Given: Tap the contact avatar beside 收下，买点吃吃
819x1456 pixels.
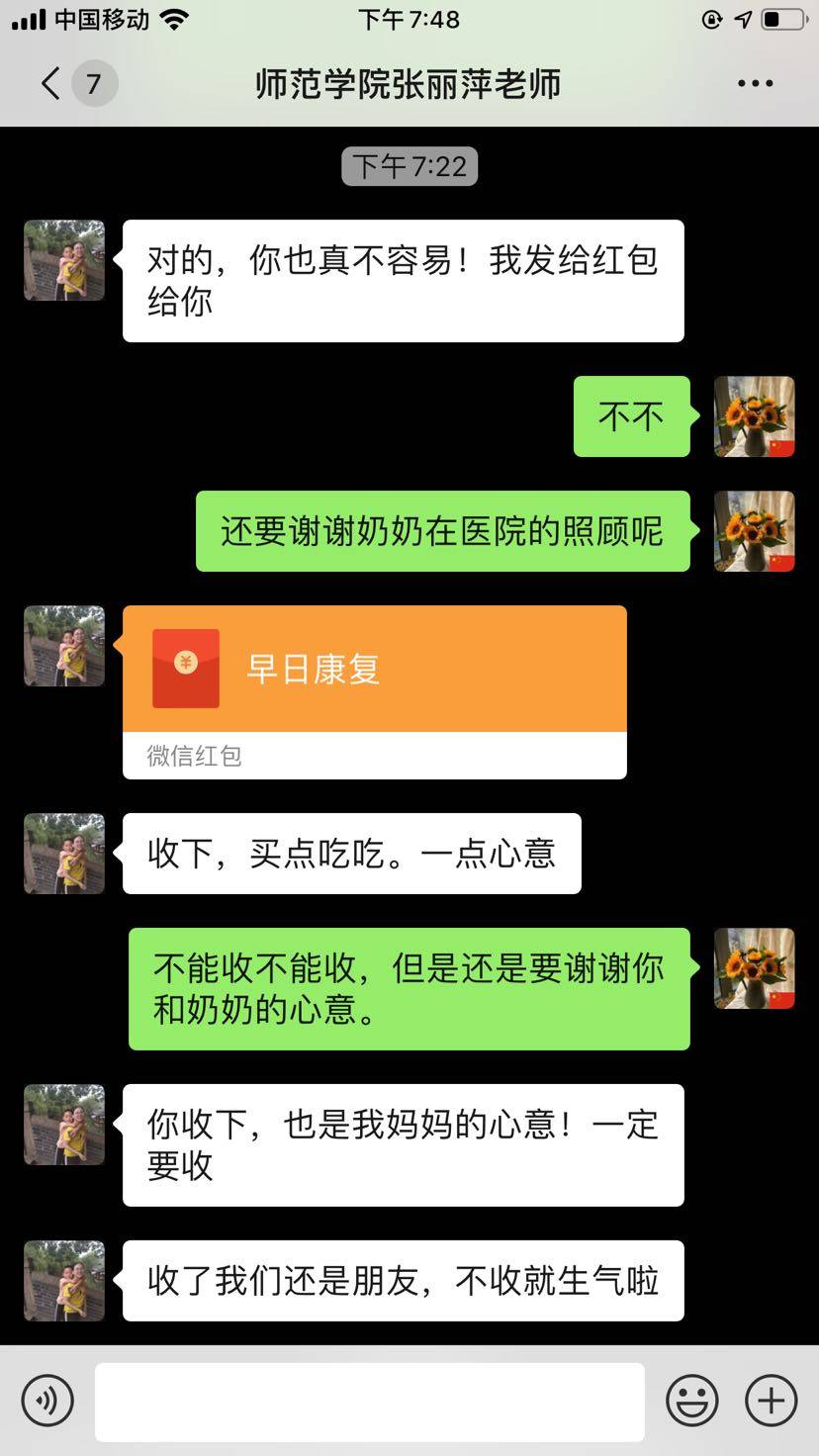Looking at the screenshot, I should 64,854.
